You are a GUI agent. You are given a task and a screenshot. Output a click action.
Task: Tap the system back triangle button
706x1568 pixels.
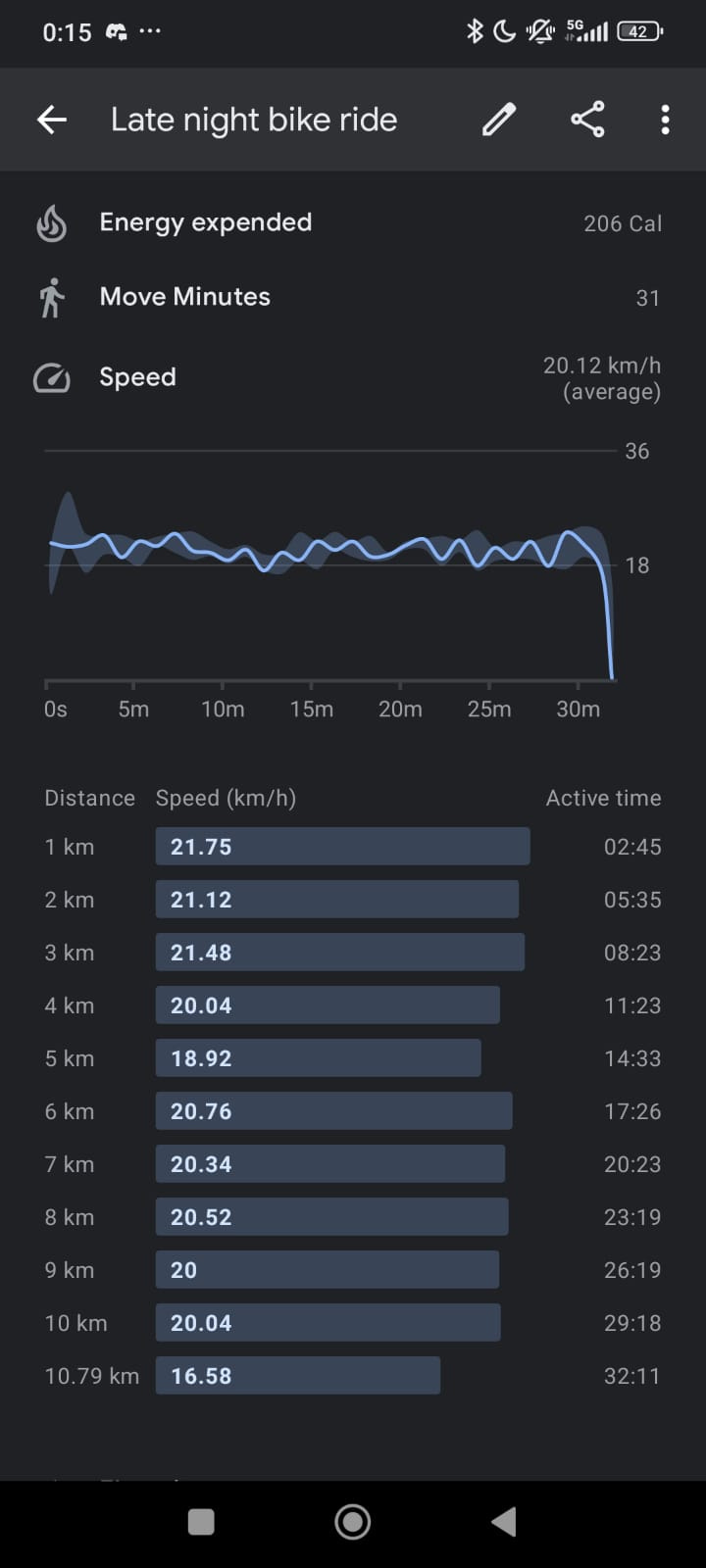point(504,1522)
